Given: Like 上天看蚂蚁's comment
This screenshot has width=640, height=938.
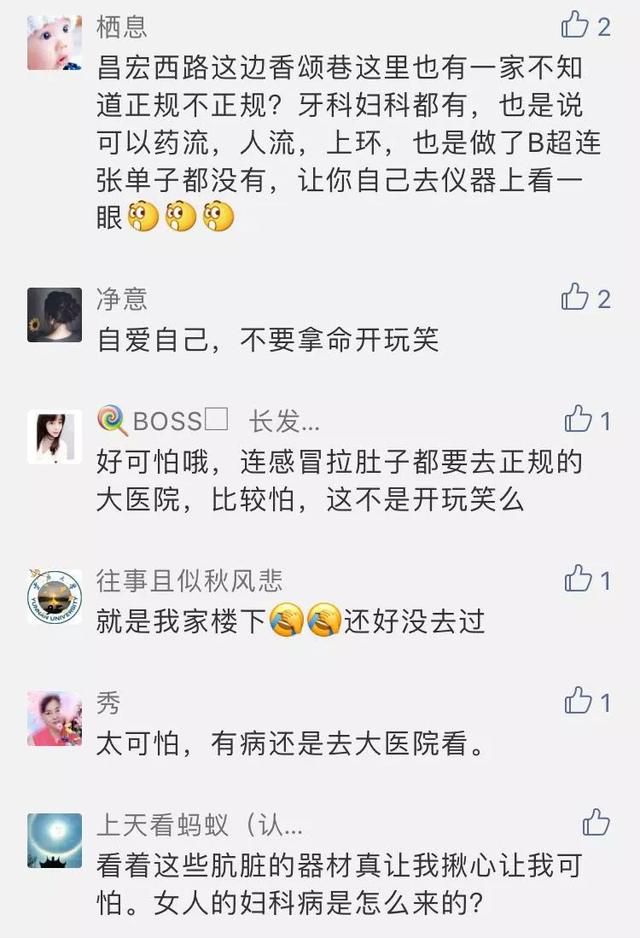Looking at the screenshot, I should [x=596, y=823].
